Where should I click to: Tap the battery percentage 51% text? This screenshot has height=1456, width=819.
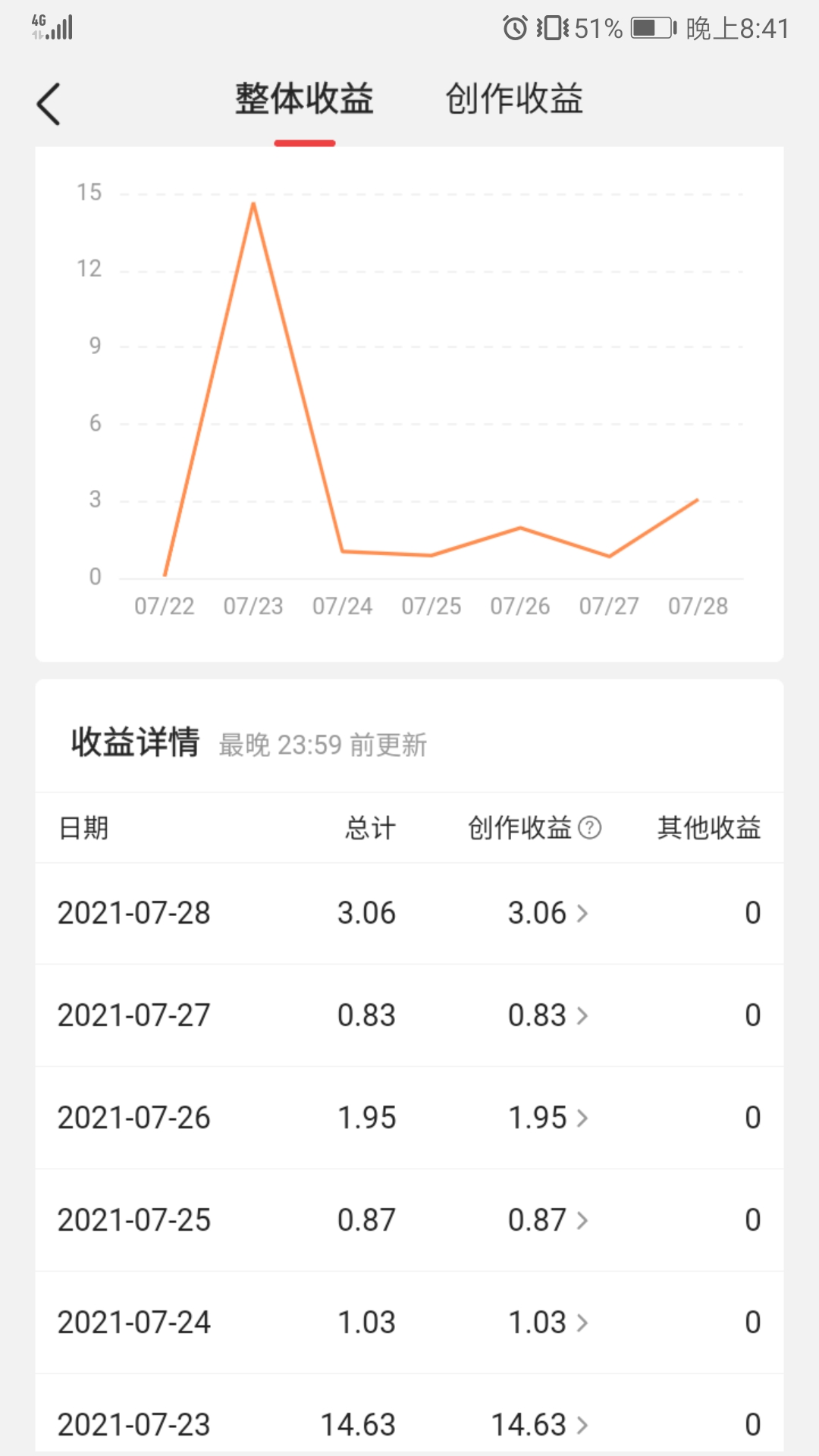595,27
